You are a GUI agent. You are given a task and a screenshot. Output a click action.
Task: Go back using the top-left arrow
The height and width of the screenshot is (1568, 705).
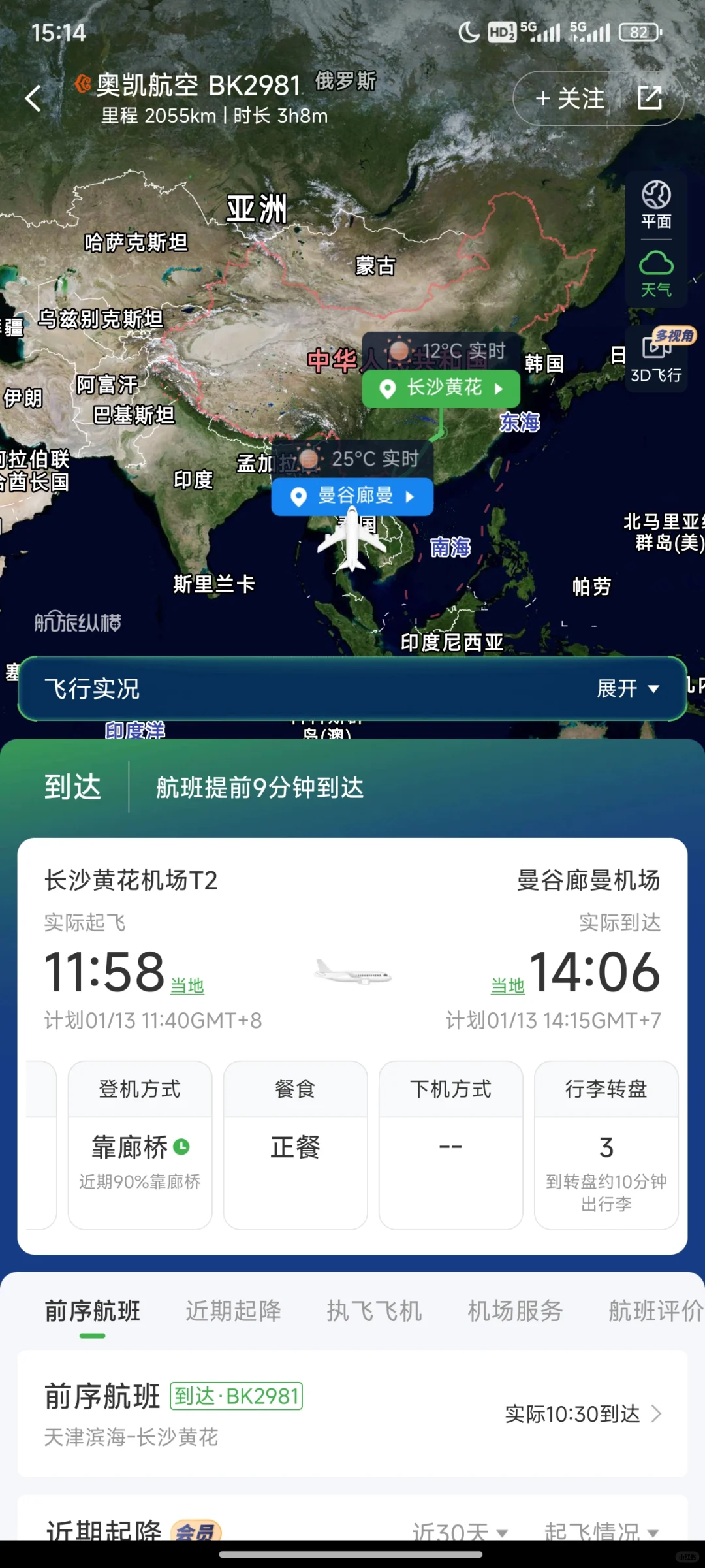coord(33,99)
